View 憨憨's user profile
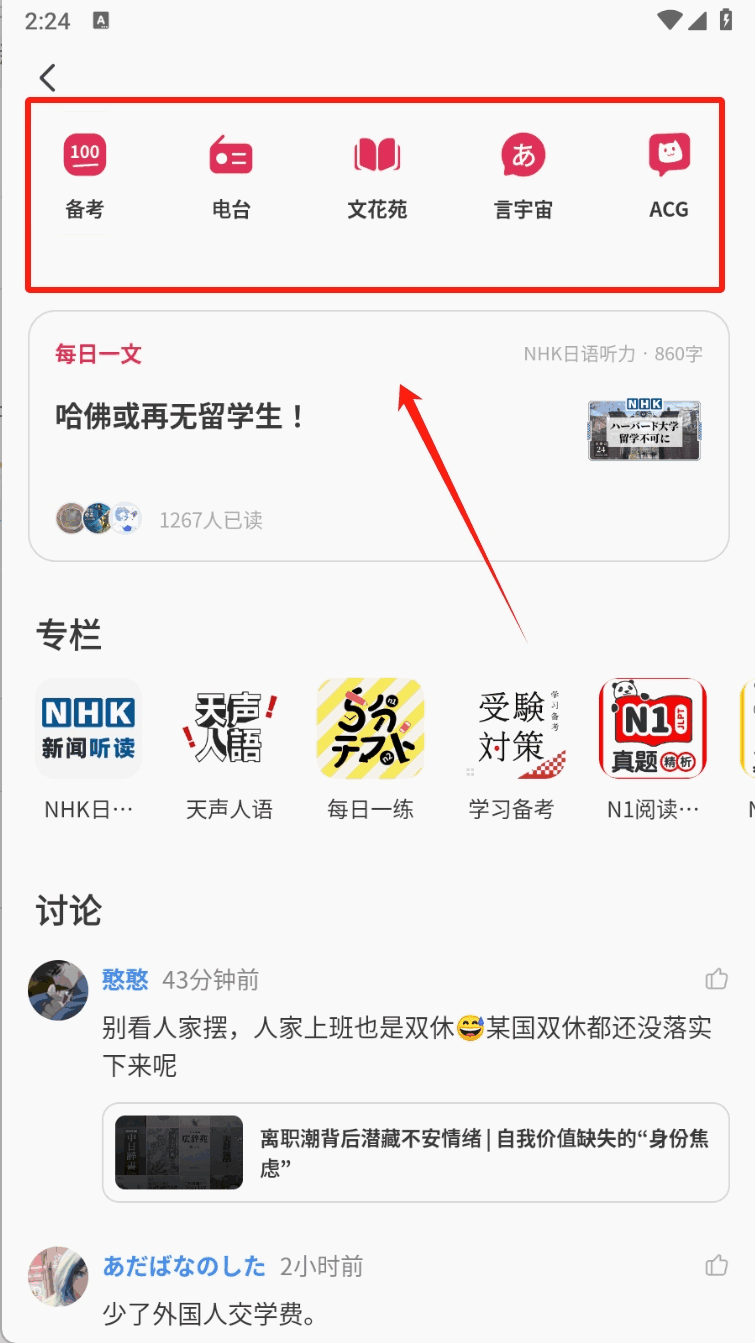This screenshot has width=755, height=1343. pyautogui.click(x=58, y=990)
